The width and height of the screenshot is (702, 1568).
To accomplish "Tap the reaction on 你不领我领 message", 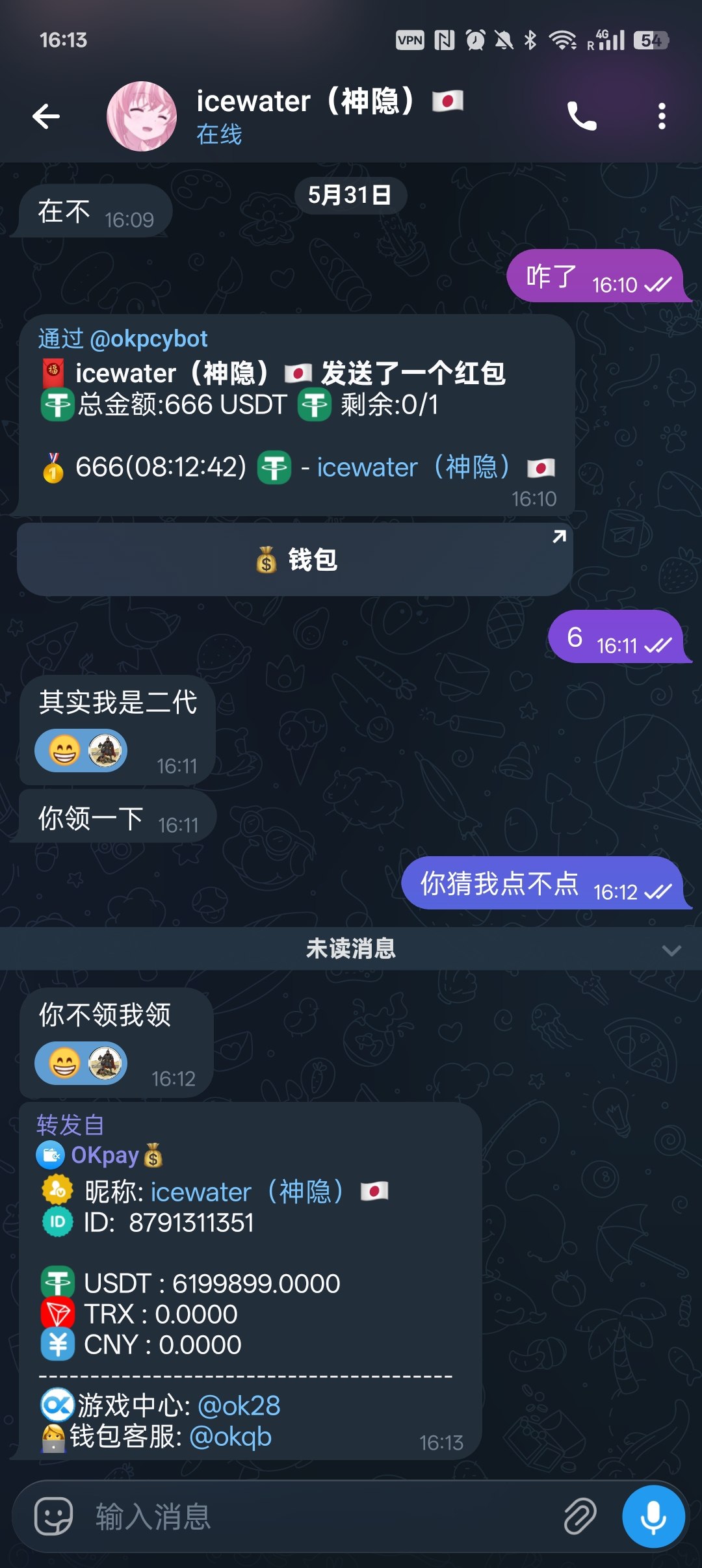I will (x=81, y=1064).
